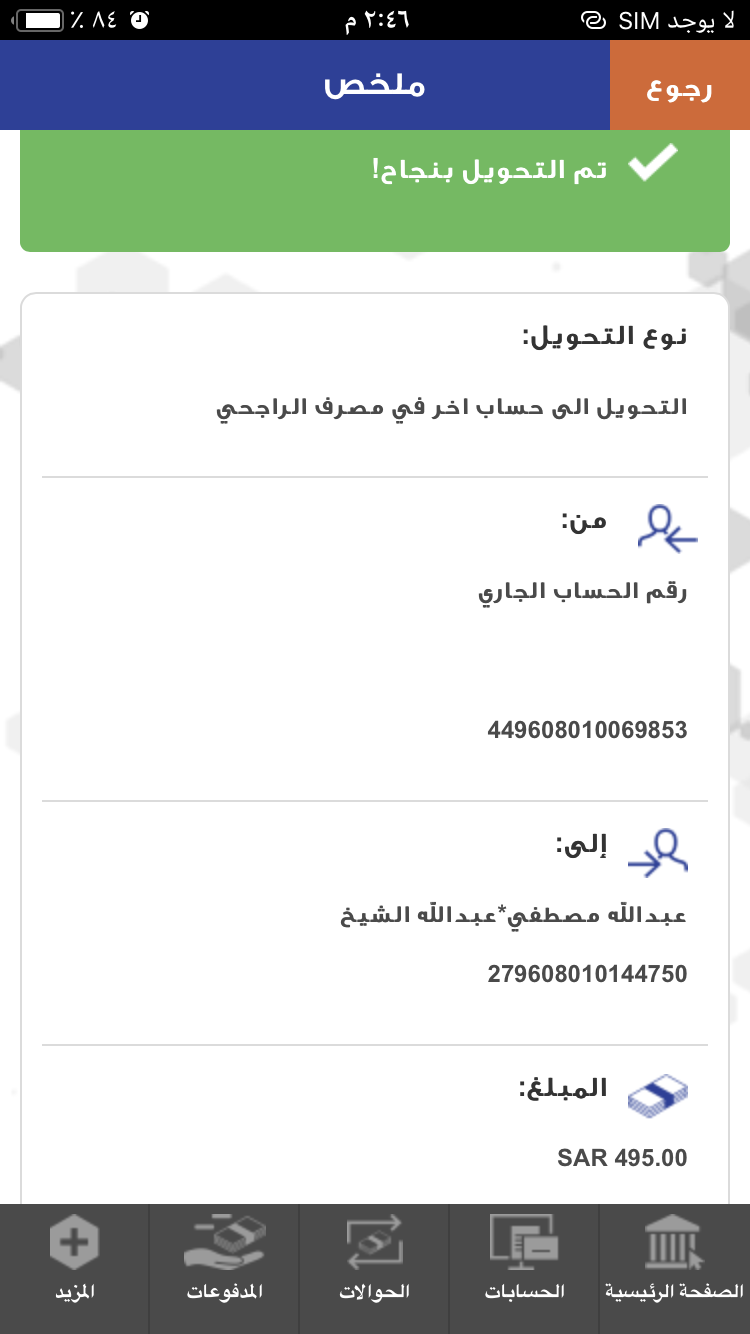The image size is (750, 1334).
Task: Open the الصفحة الرئيسية home tab
Action: pos(675,1269)
